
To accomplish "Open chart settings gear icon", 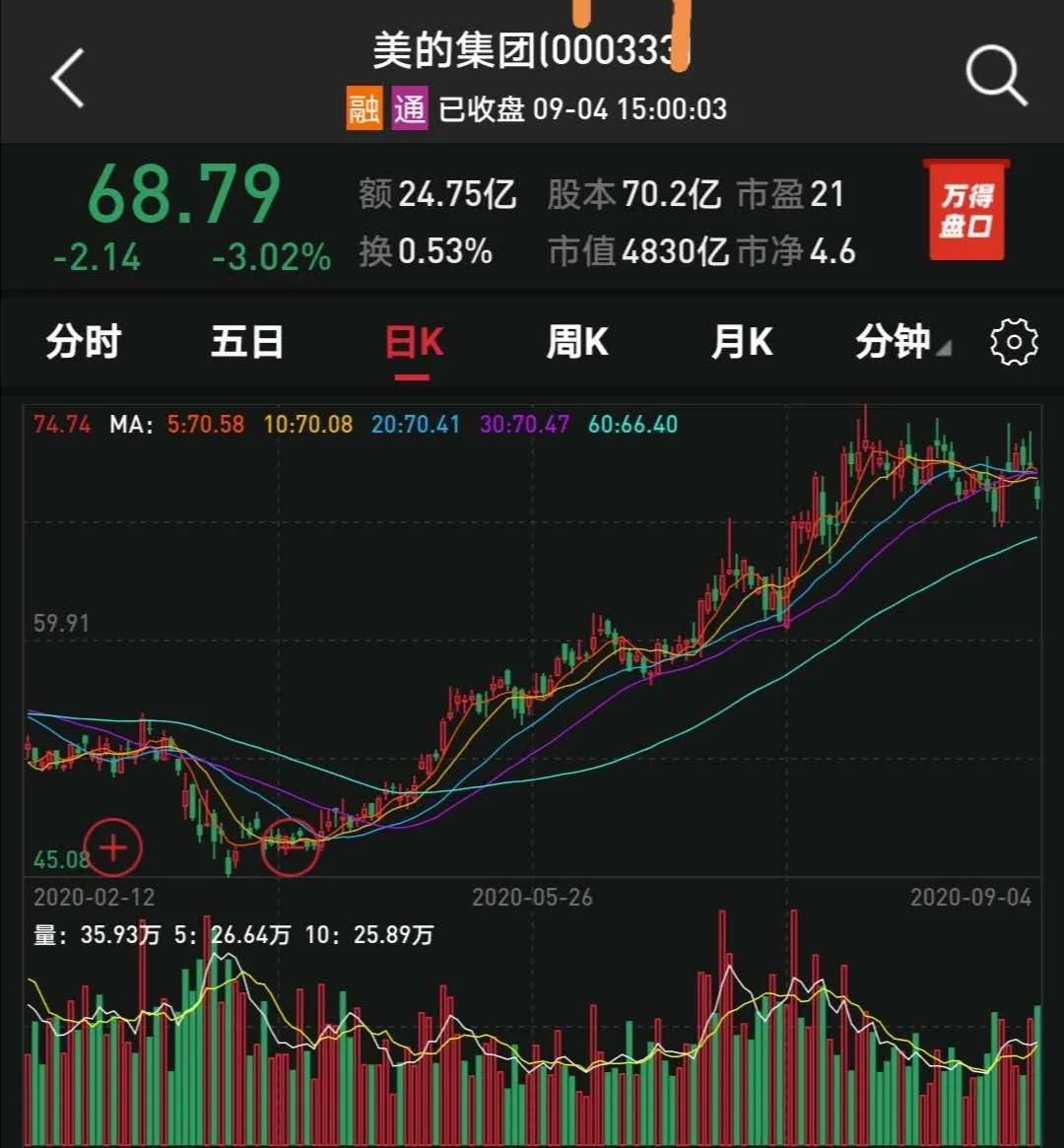I will coord(1014,342).
